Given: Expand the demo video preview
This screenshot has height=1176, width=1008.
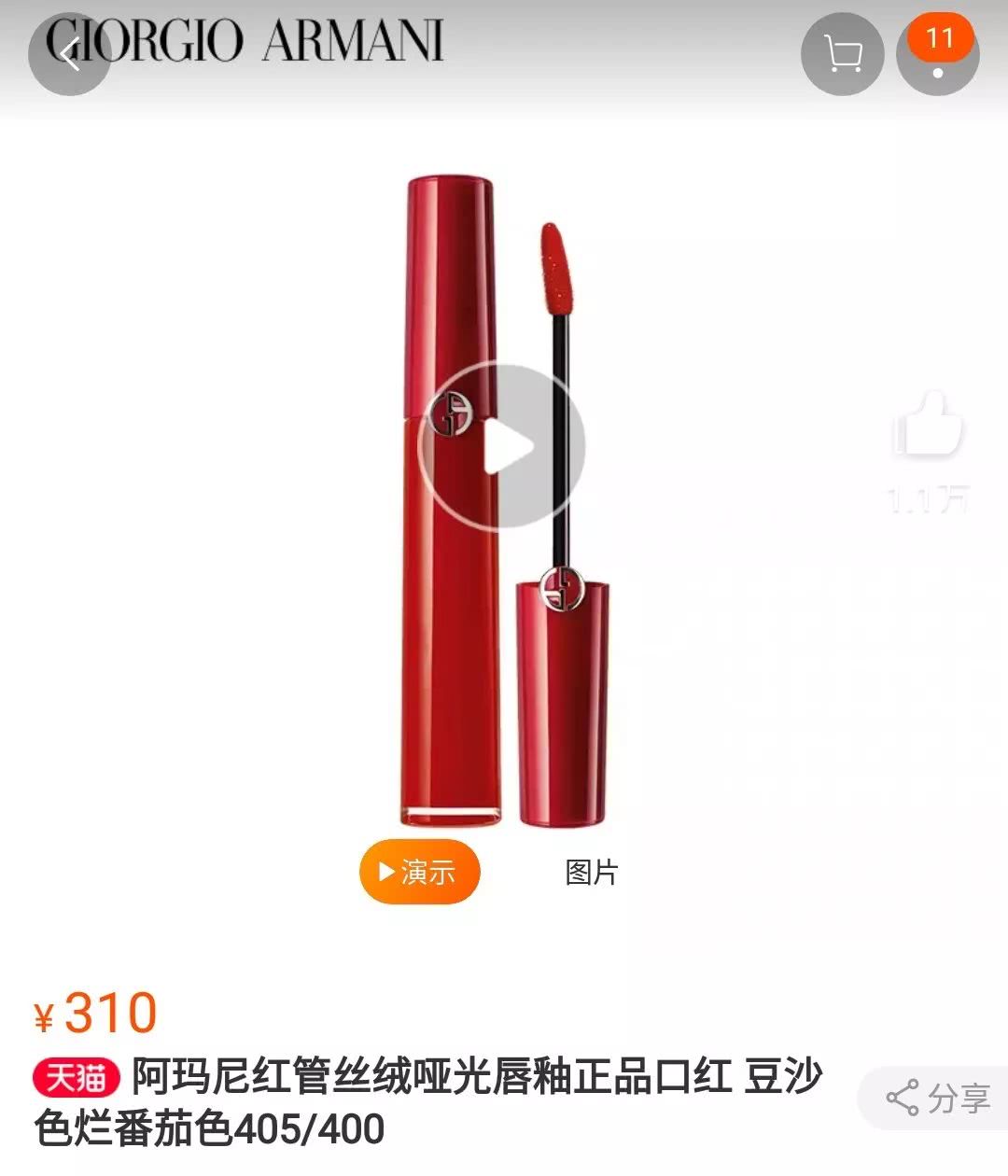Looking at the screenshot, I should (510, 447).
